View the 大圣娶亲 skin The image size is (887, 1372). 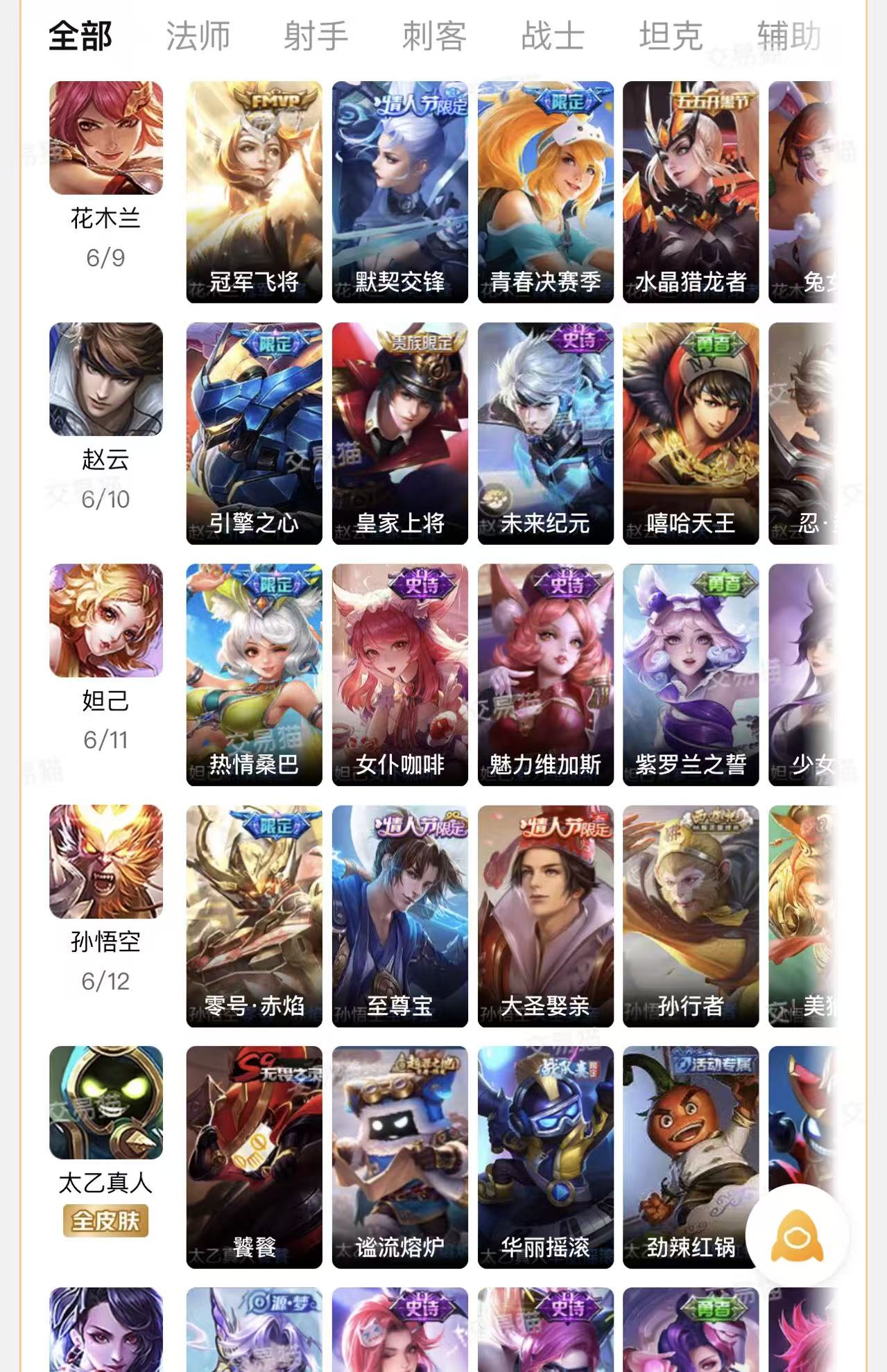click(546, 916)
